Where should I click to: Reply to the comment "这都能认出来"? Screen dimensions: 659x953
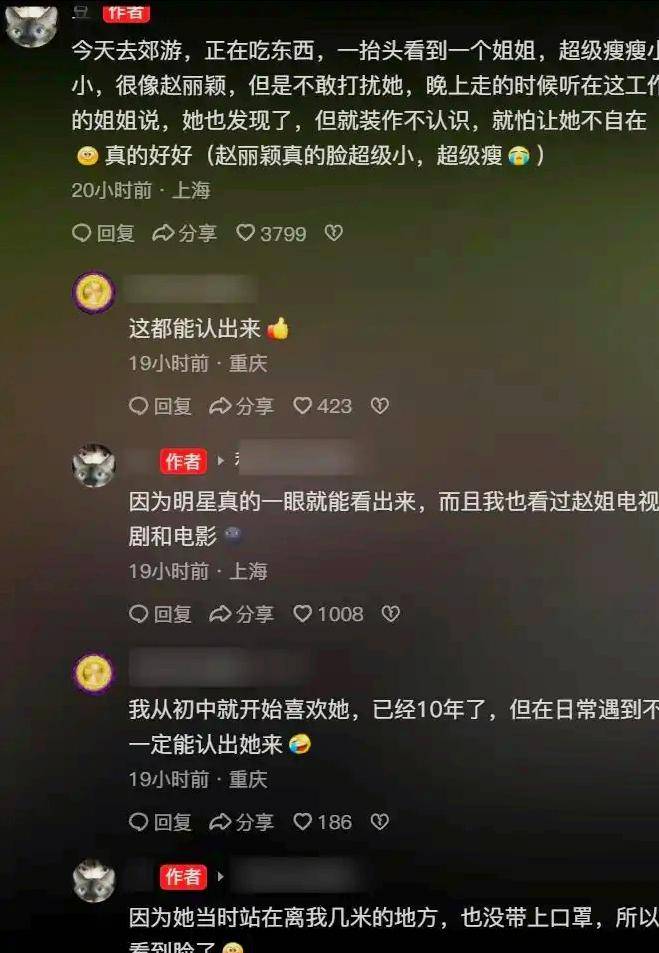point(160,406)
